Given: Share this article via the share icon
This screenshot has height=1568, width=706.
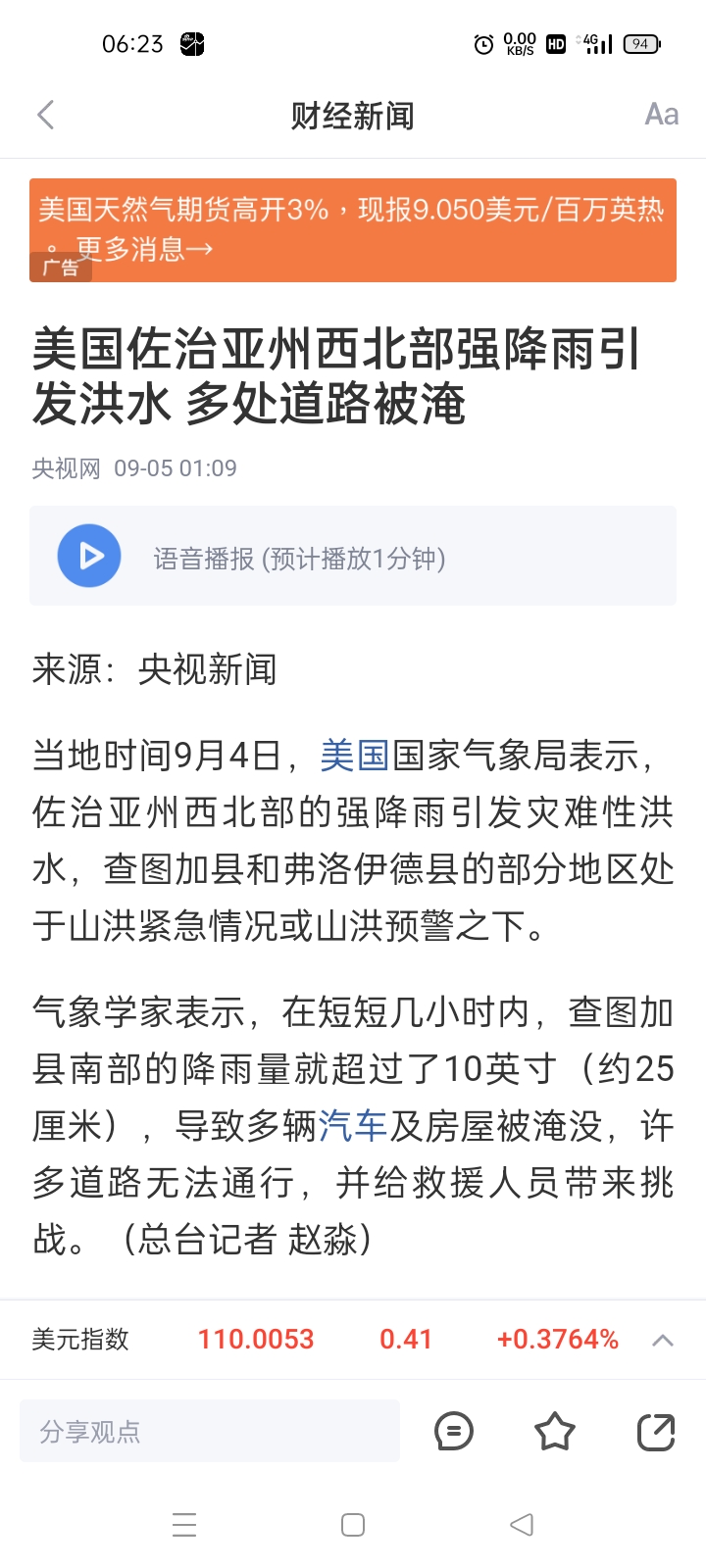Looking at the screenshot, I should pos(656,1432).
